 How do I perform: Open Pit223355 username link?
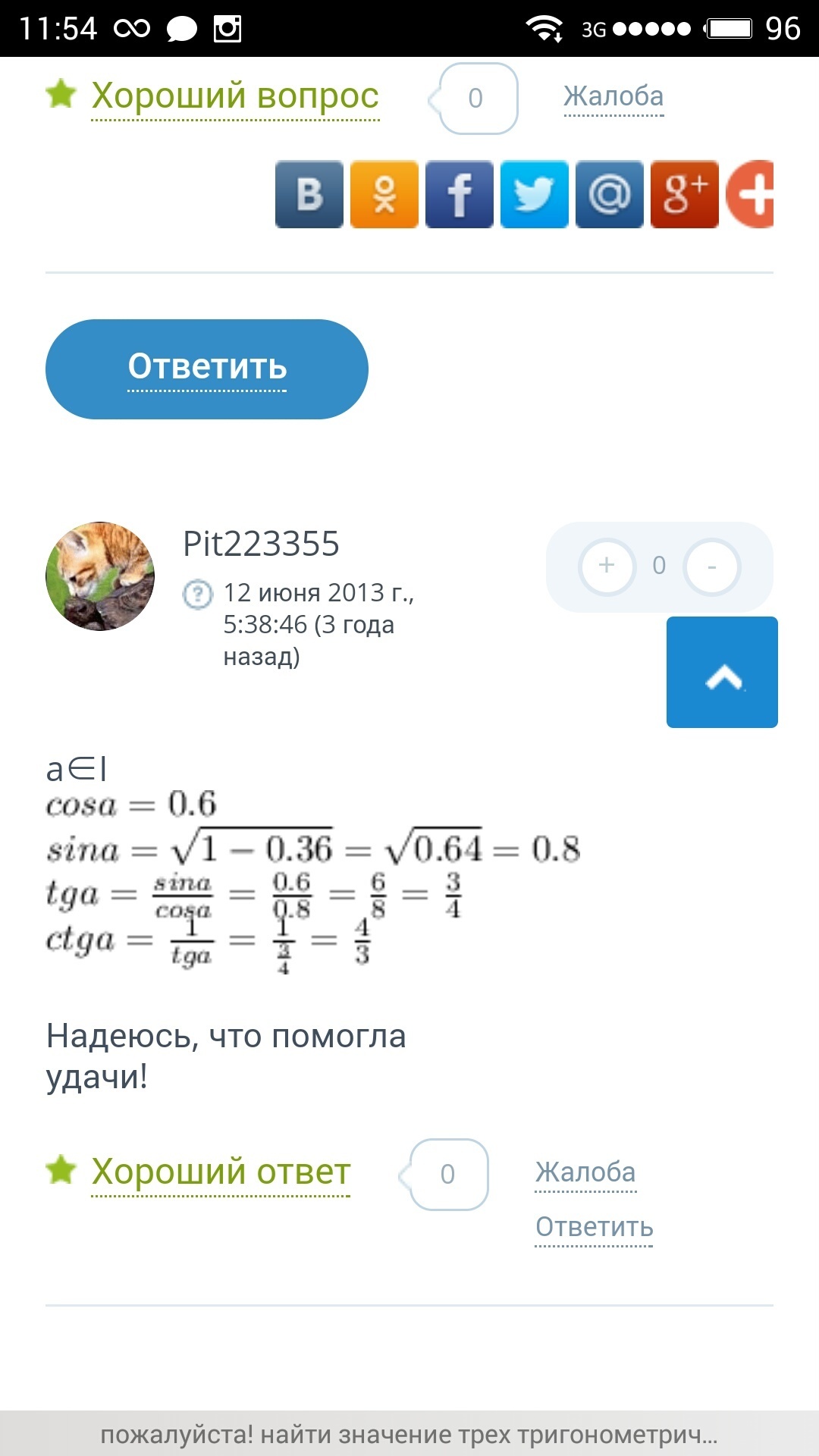[262, 544]
